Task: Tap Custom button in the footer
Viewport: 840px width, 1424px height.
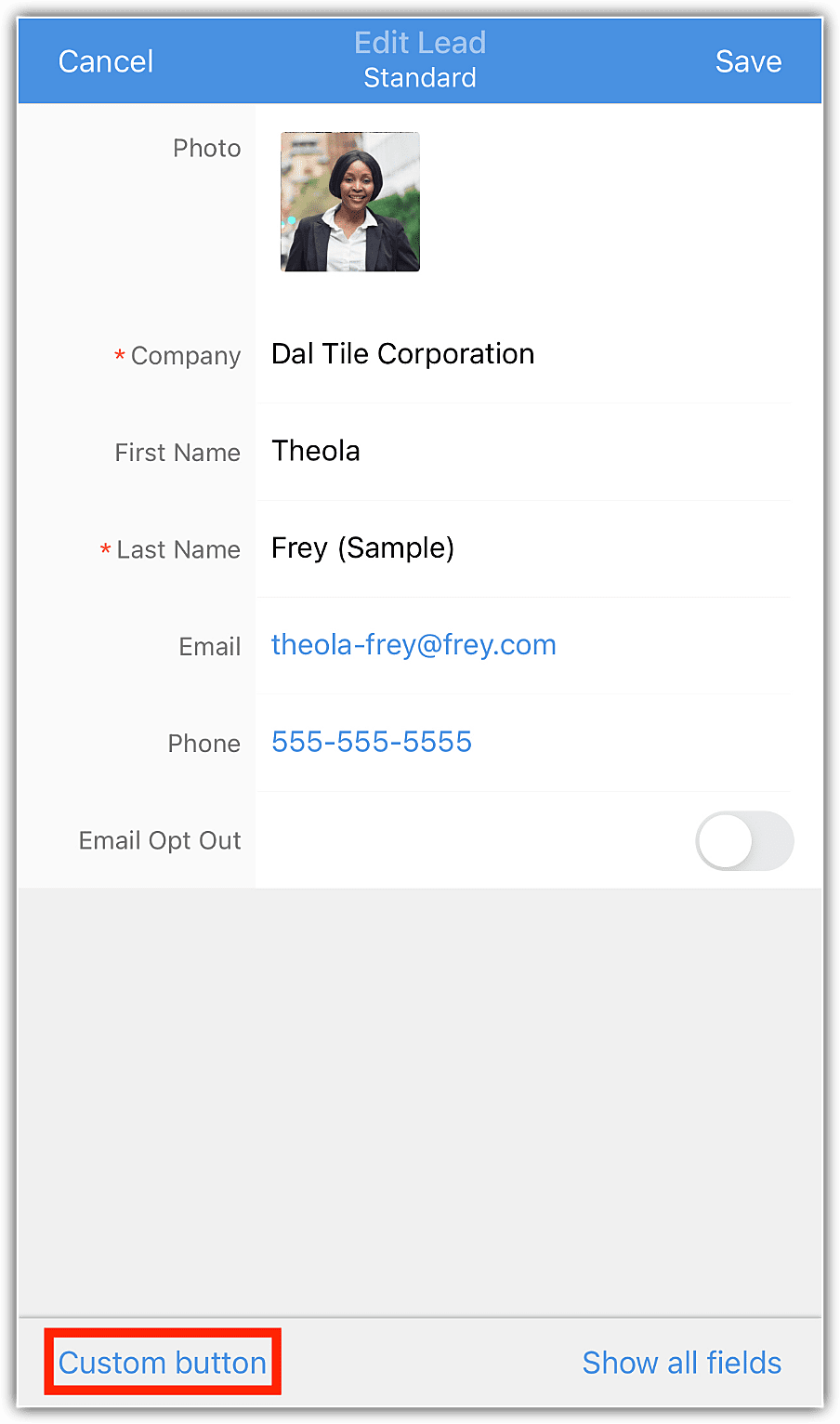Action: click(x=163, y=1363)
